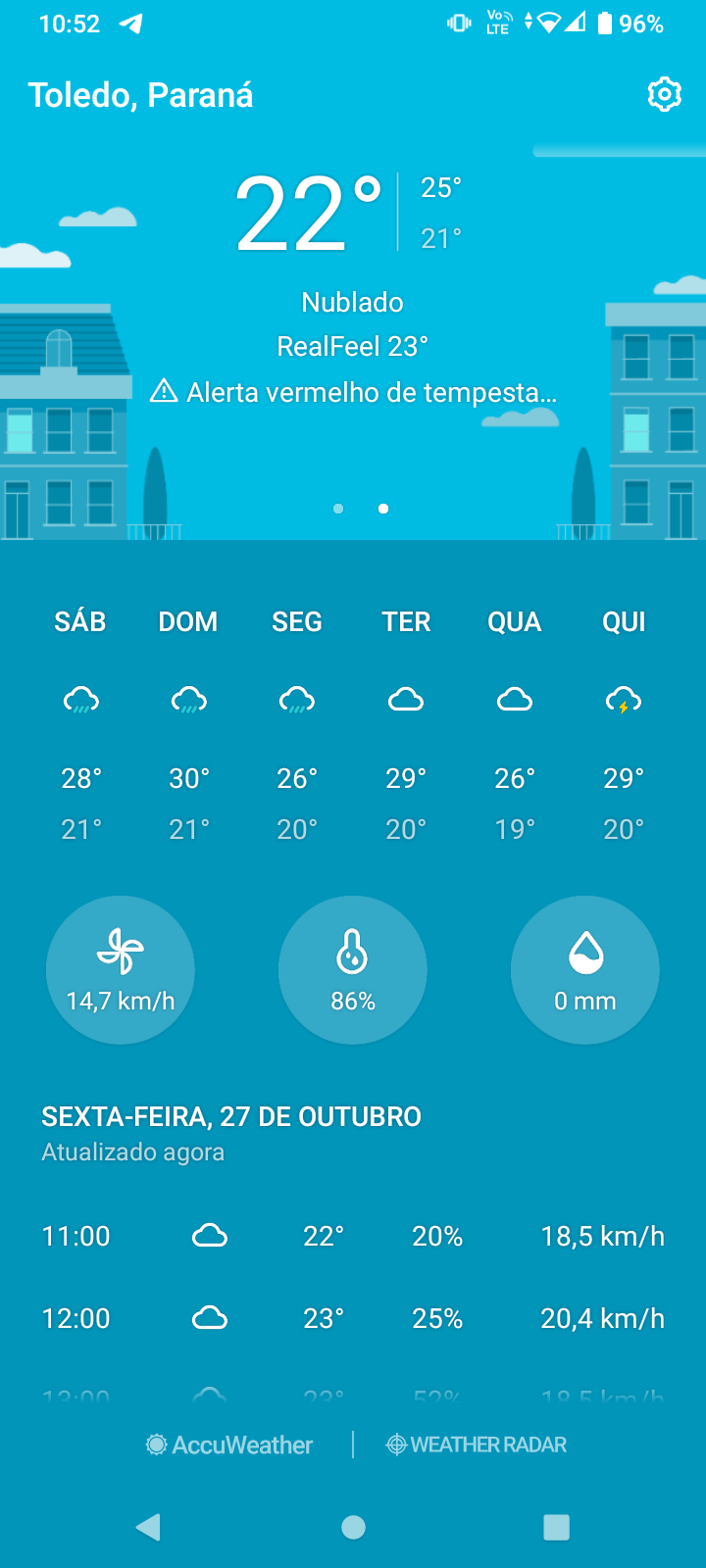
Task: Open Weather Radar
Action: tap(477, 1445)
